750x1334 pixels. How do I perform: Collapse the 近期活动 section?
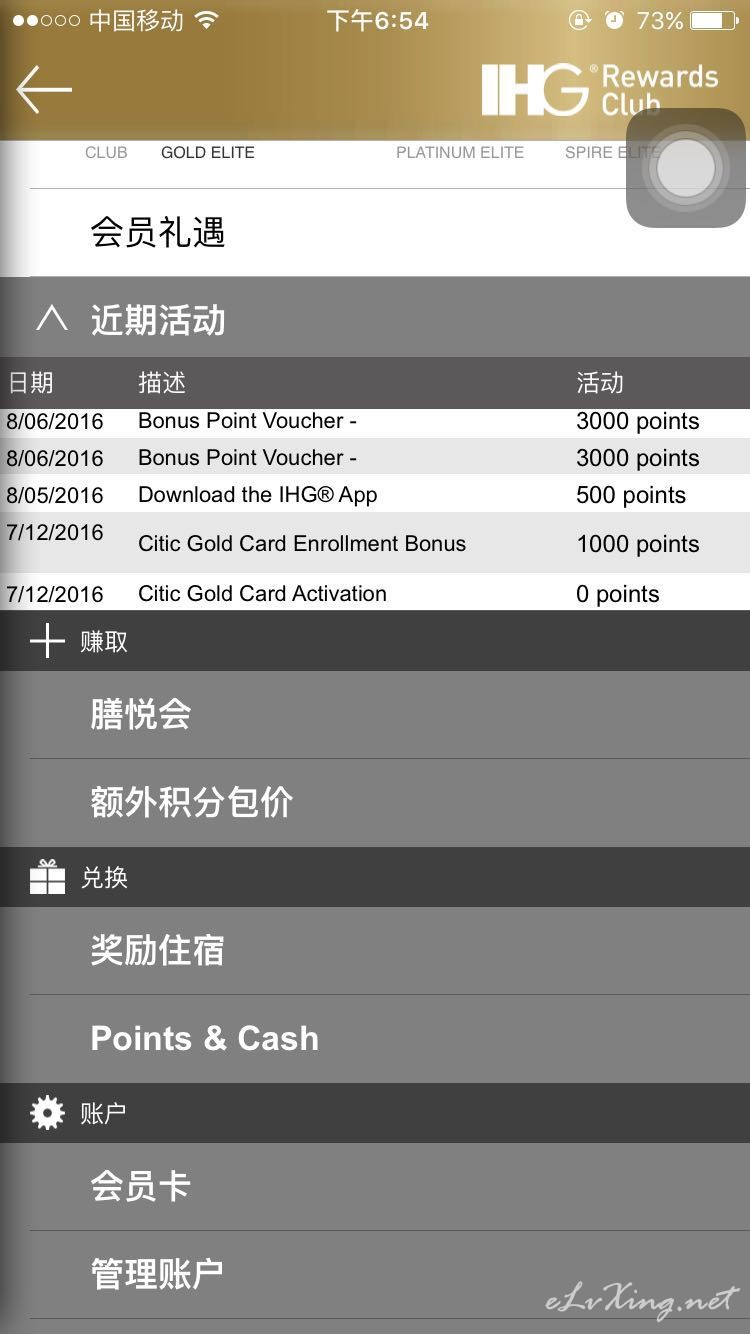pos(375,319)
